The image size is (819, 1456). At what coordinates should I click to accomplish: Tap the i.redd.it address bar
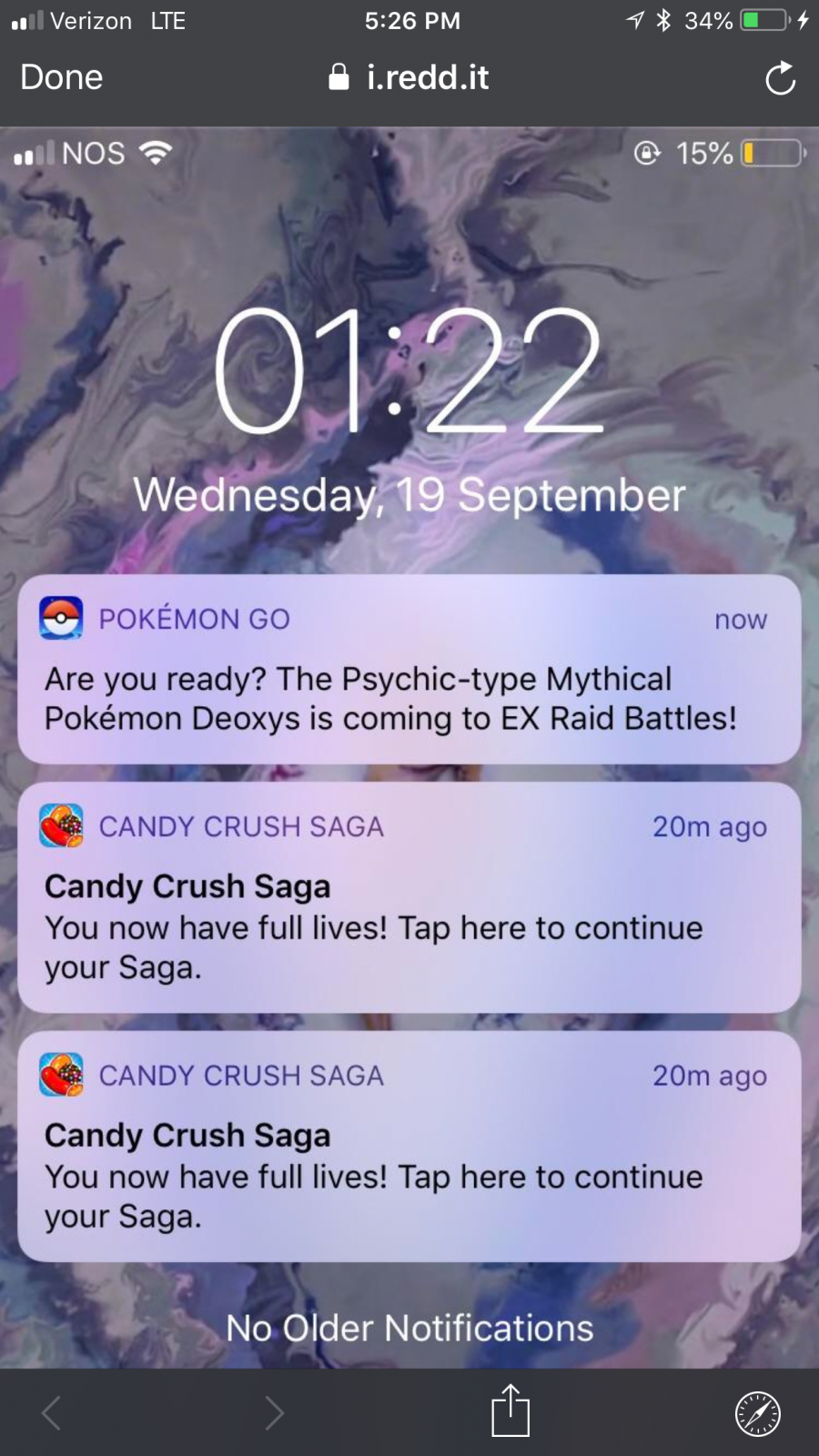point(409,78)
